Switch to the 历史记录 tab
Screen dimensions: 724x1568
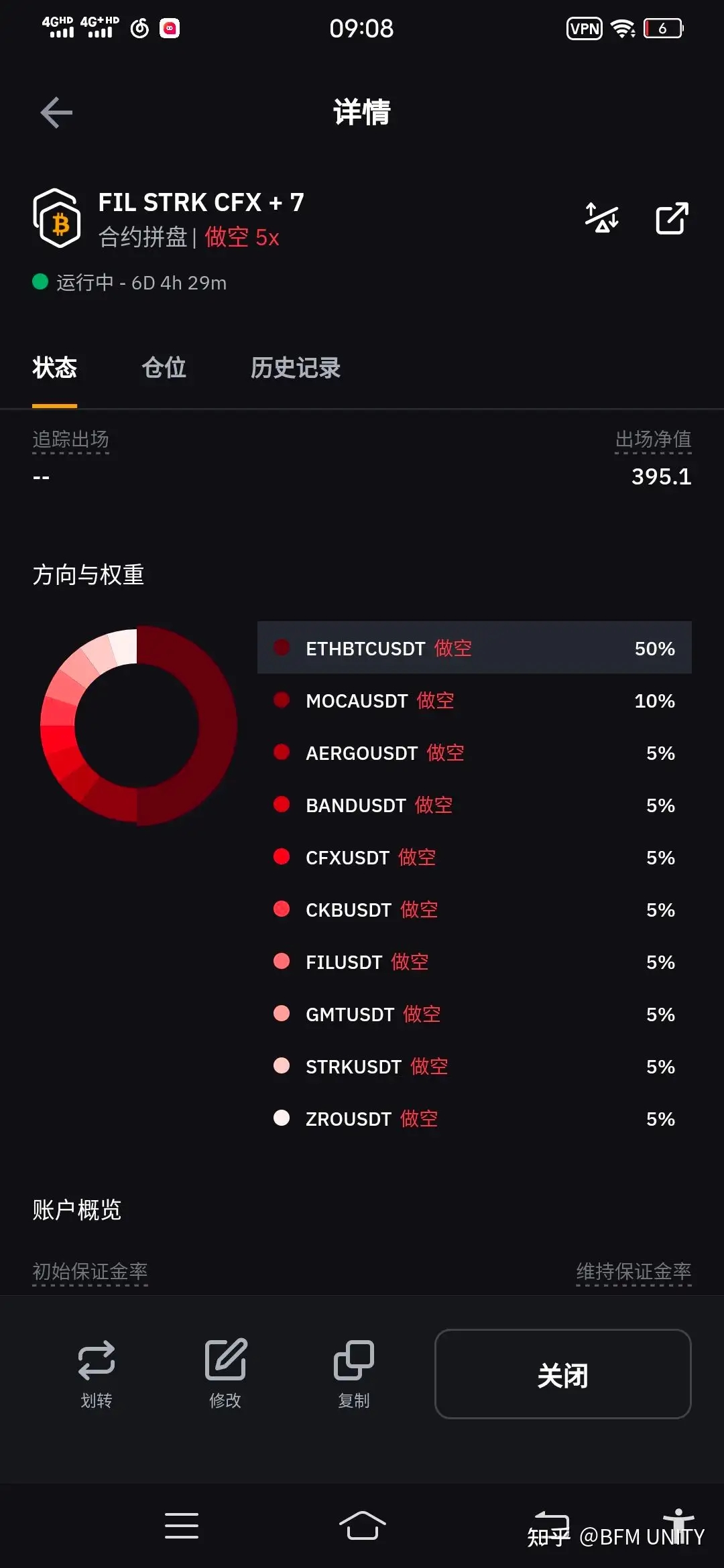tap(295, 368)
